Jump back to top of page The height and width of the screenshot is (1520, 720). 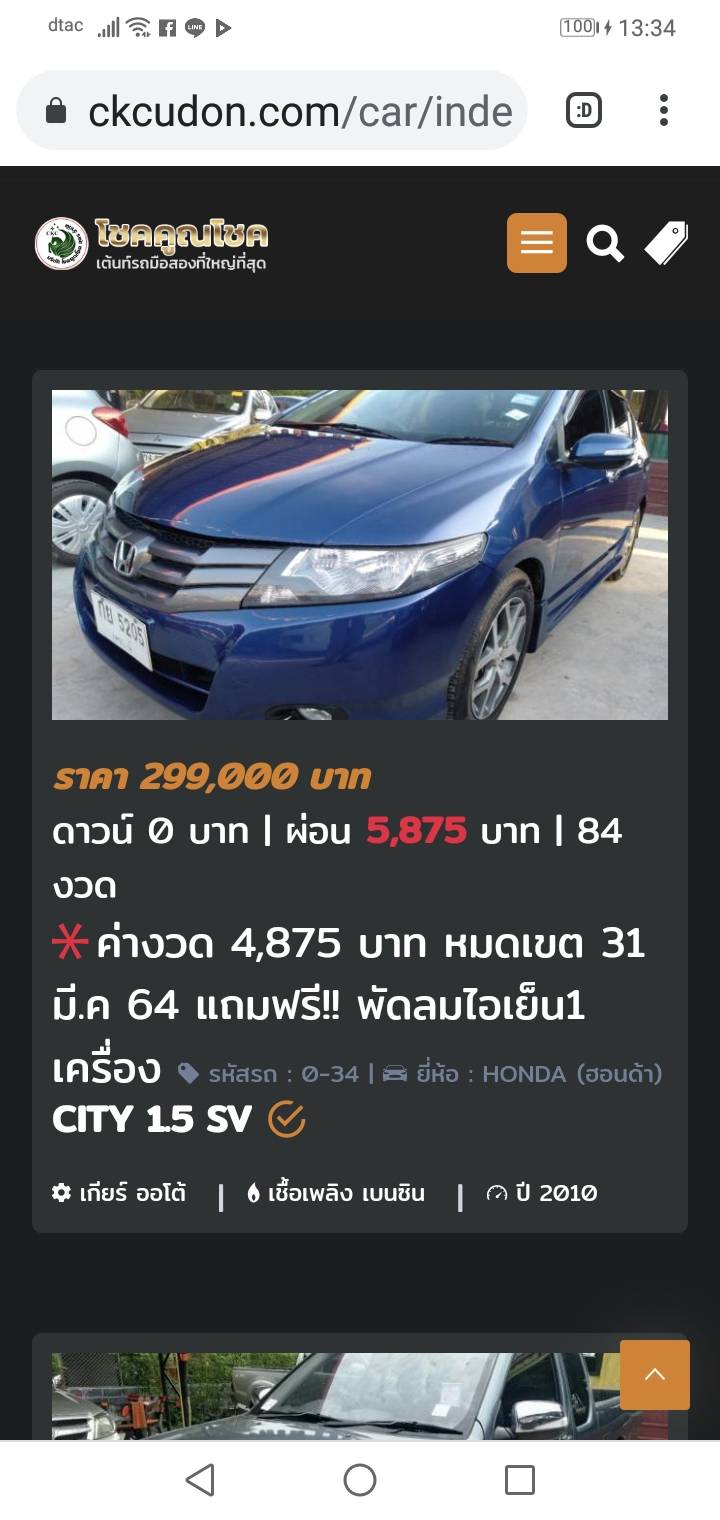point(655,1375)
